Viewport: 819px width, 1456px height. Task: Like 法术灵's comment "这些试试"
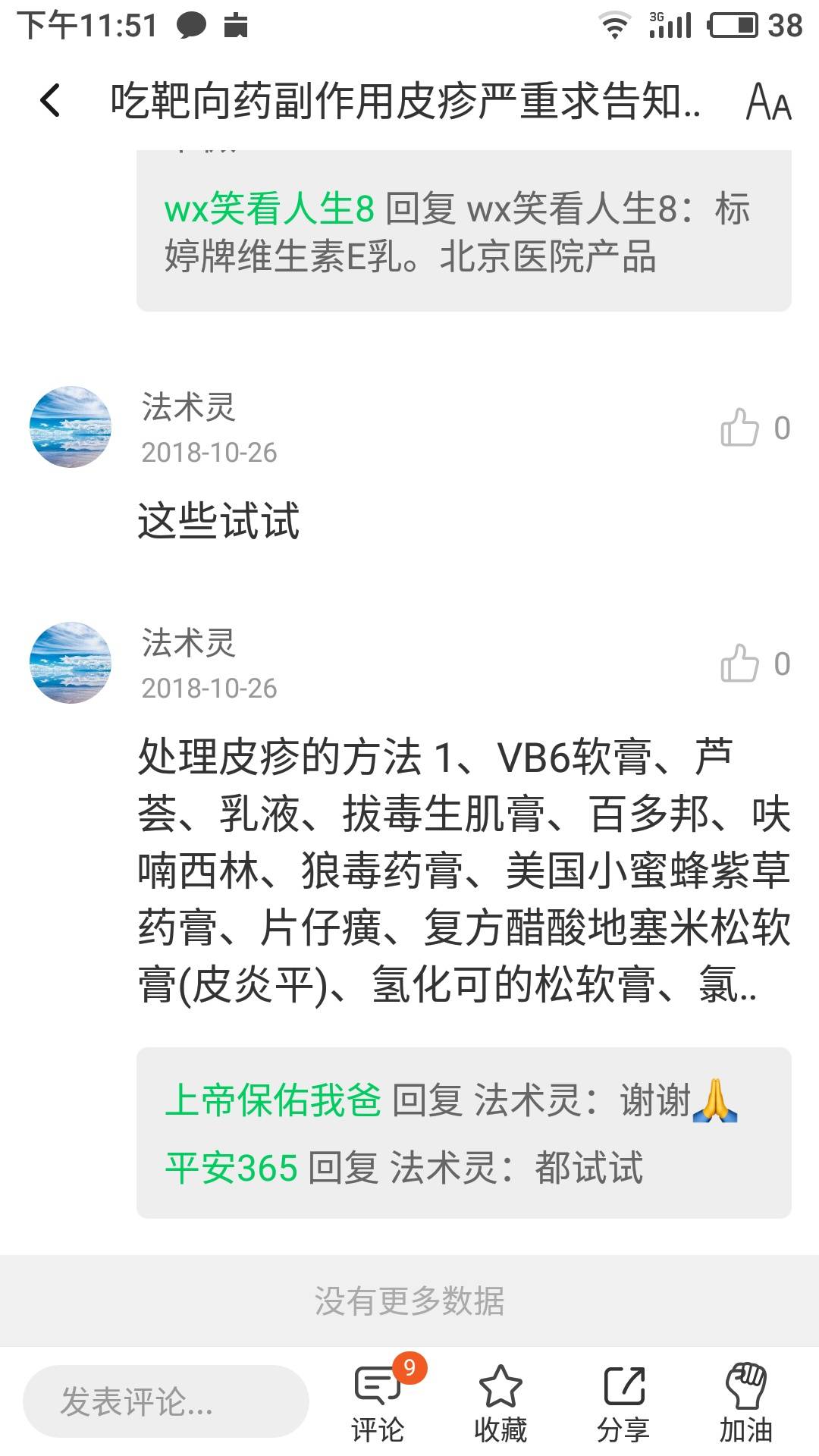click(740, 428)
